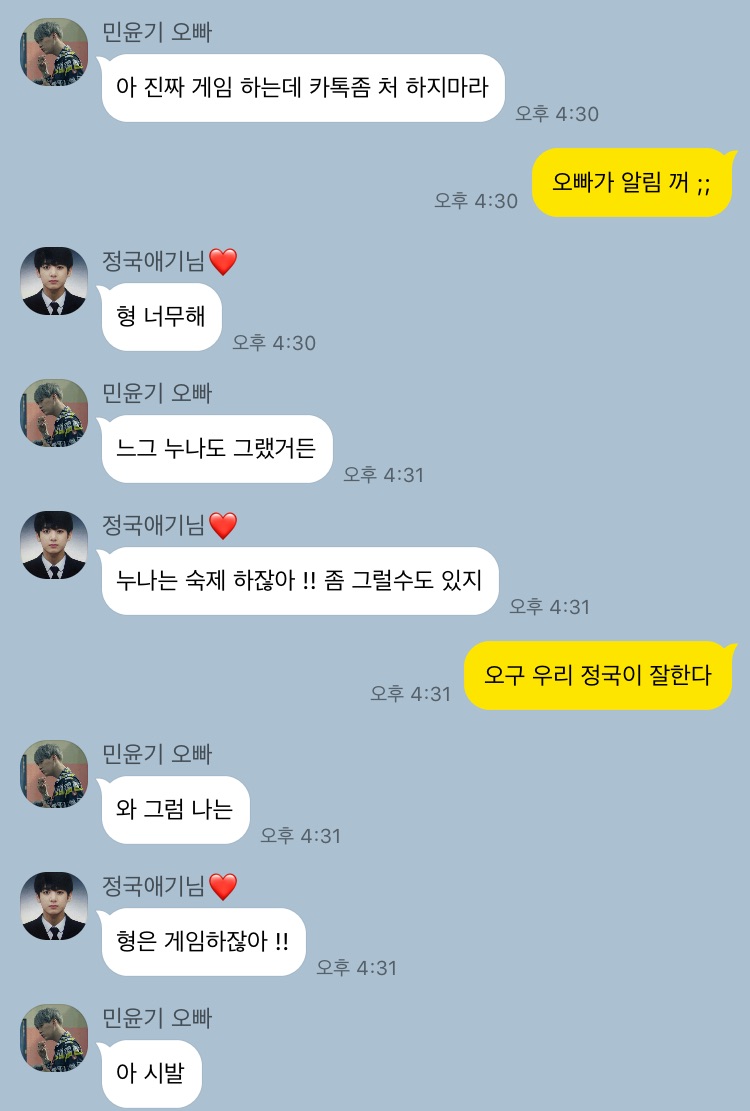
Task: View 정국애기님's profile beside '형은 게임하잖아 !!'
Action: tap(54, 906)
